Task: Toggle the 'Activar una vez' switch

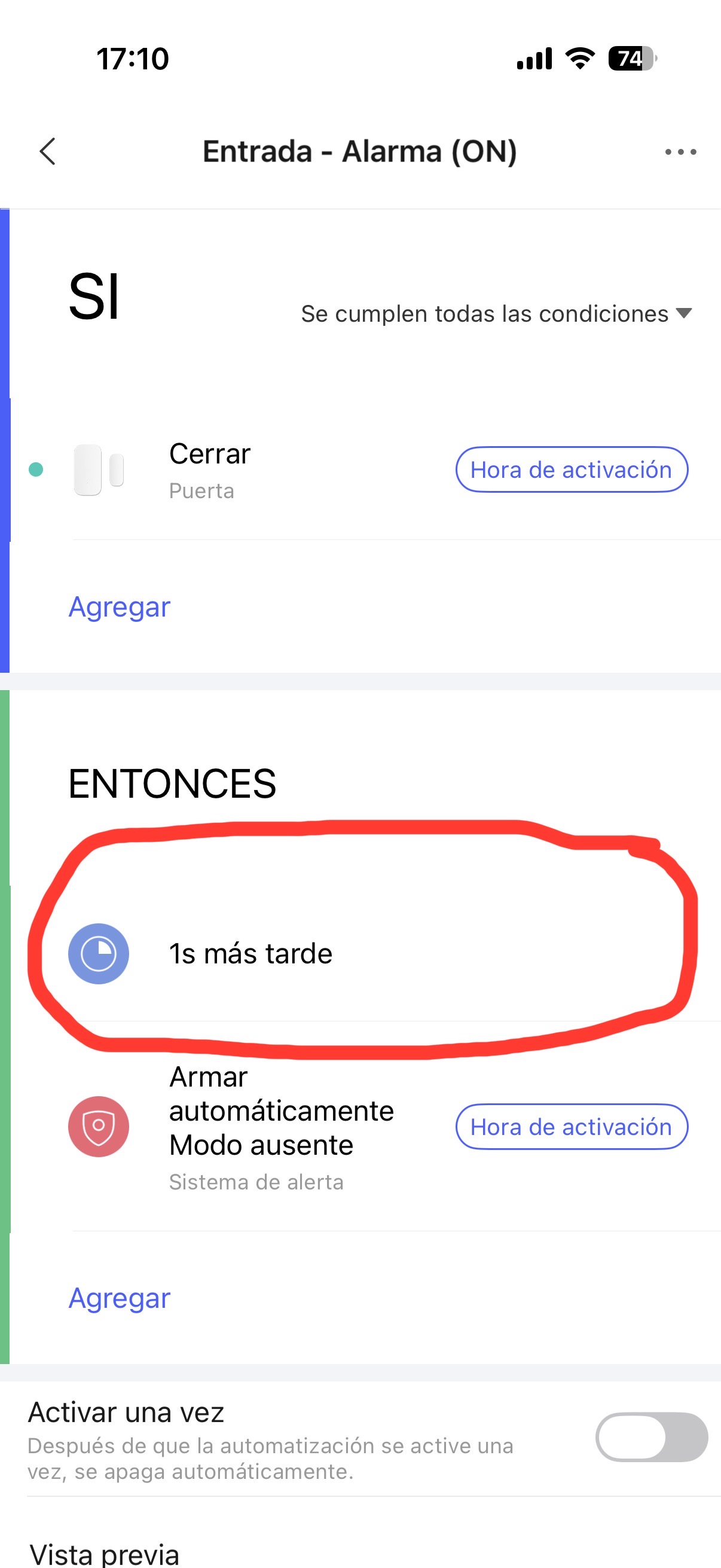Action: (650, 1436)
